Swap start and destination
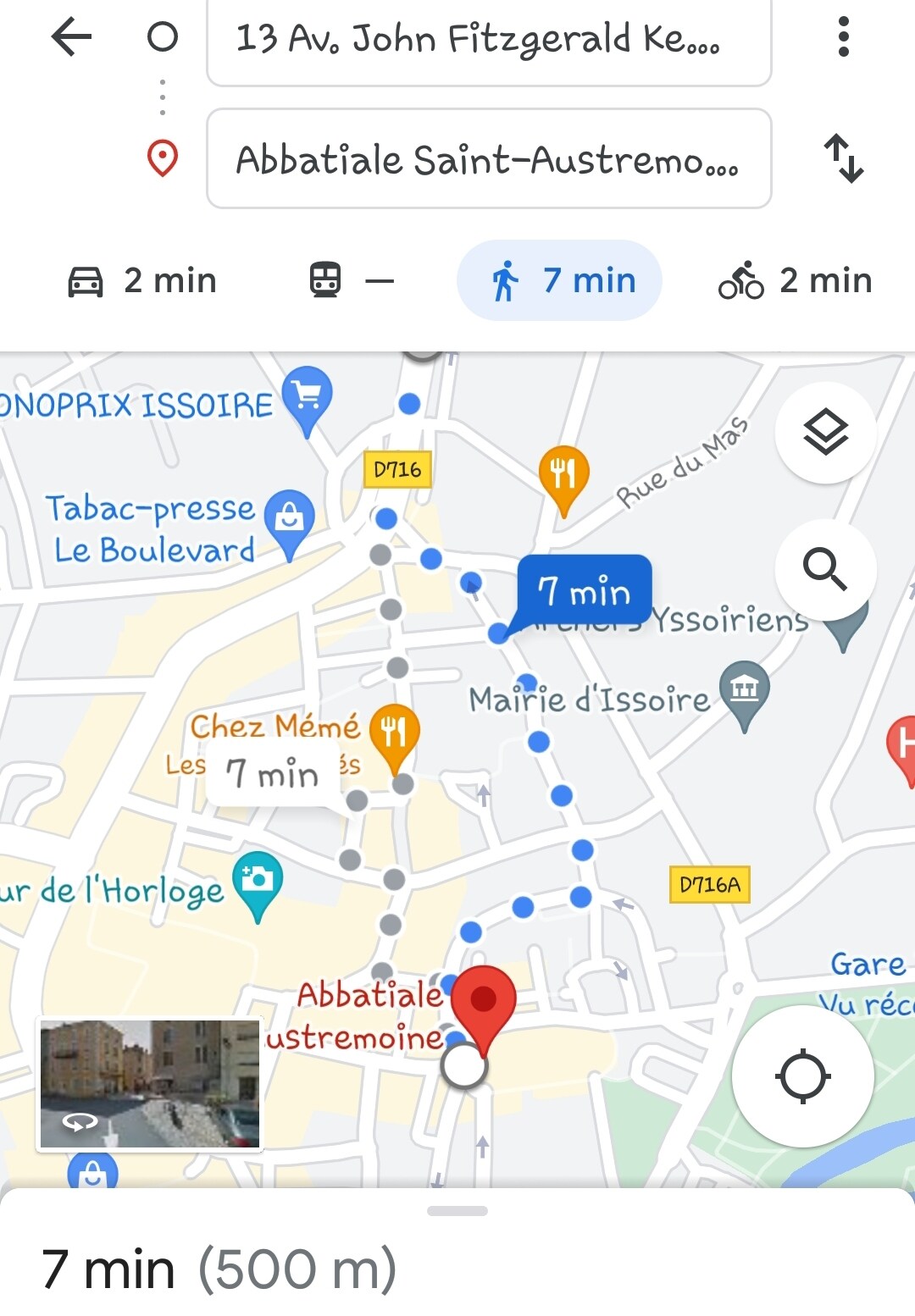The width and height of the screenshot is (915, 1316). coord(844,158)
